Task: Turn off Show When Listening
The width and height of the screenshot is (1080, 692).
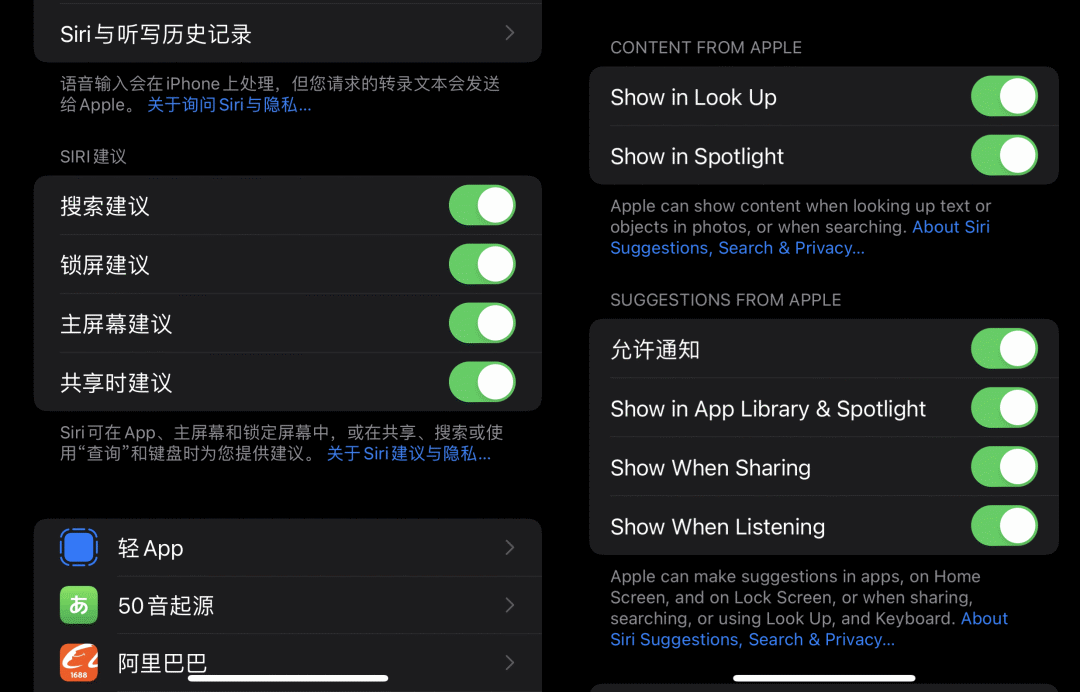Action: click(x=1004, y=527)
